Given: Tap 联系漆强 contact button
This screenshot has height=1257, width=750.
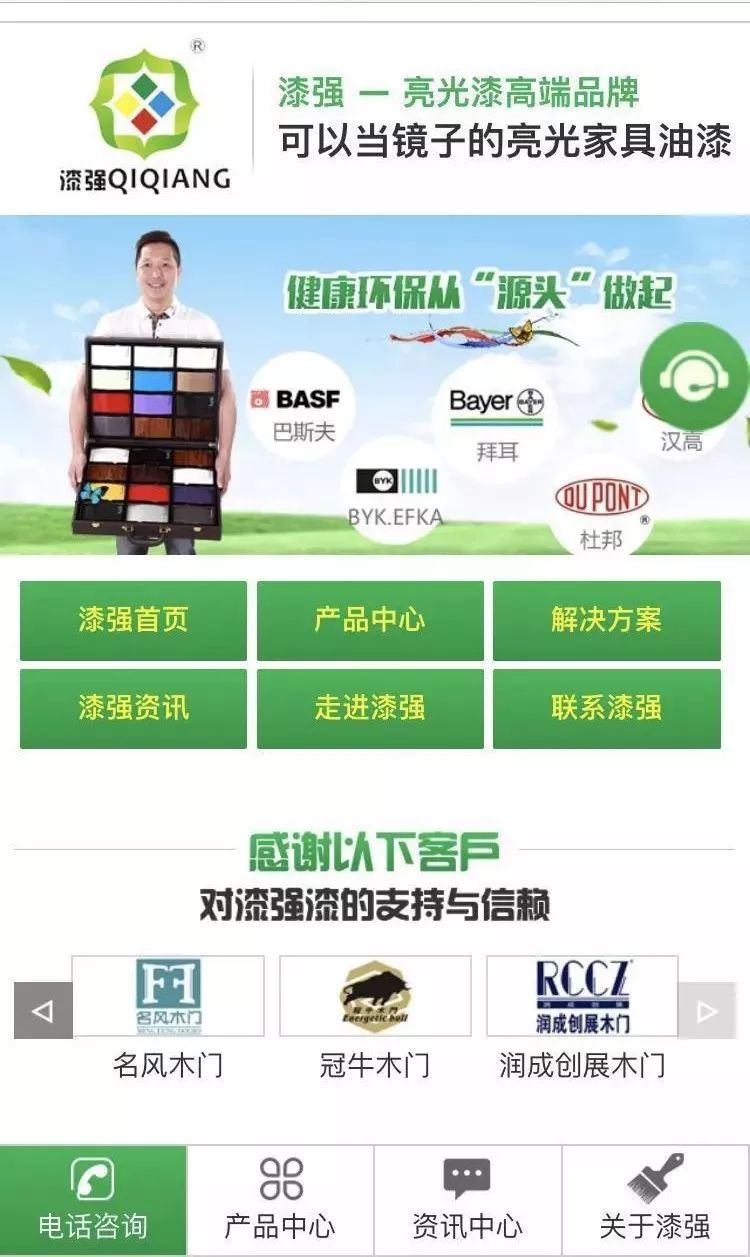Looking at the screenshot, I should pyautogui.click(x=606, y=708).
